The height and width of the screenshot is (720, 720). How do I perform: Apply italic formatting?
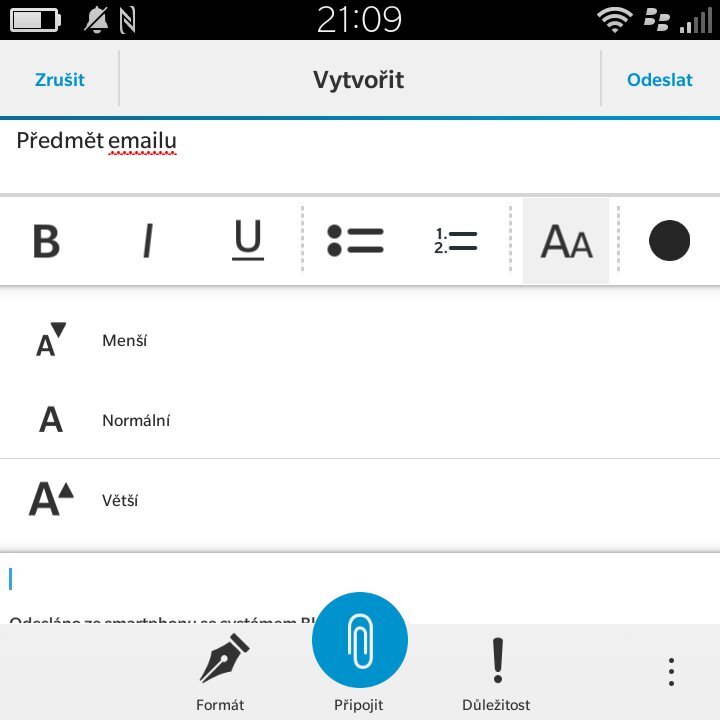(148, 242)
